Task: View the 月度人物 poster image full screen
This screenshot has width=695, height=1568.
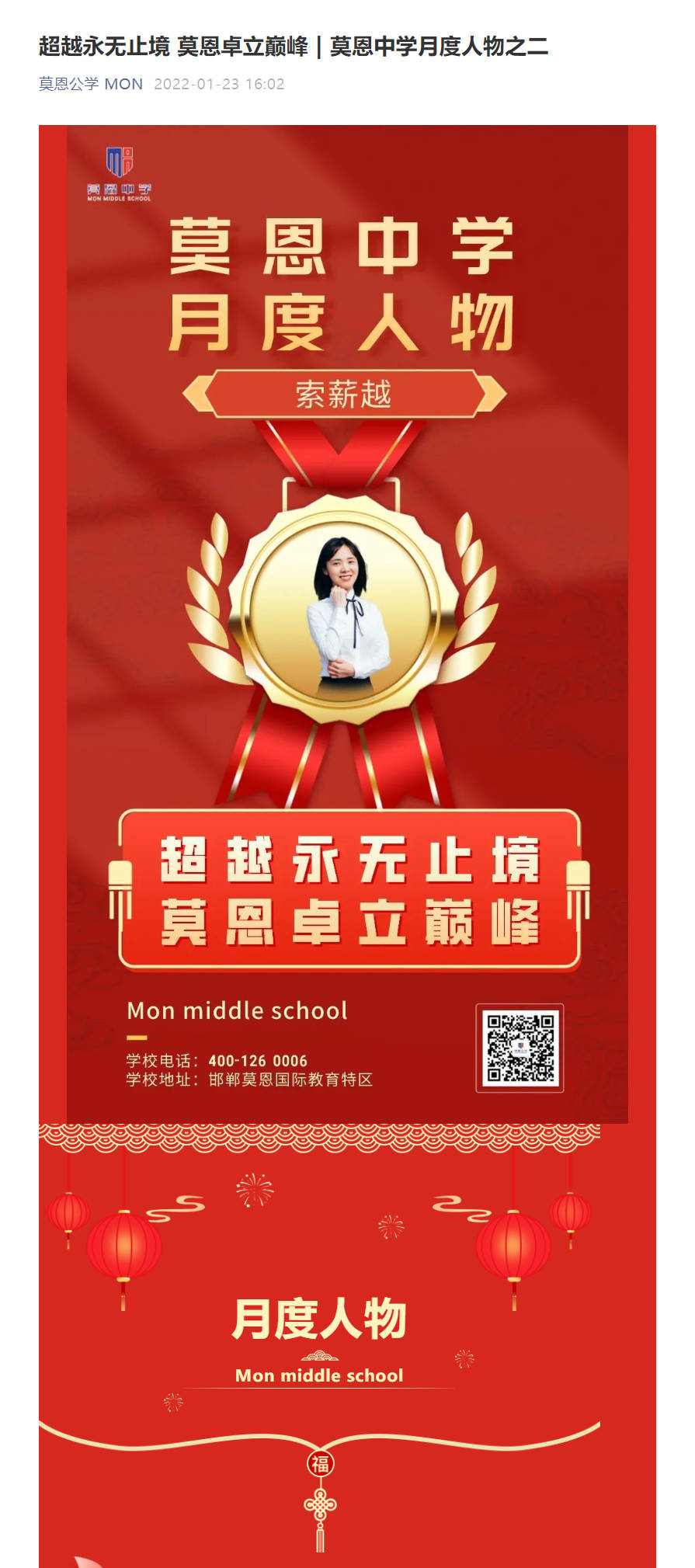Action: click(347, 623)
